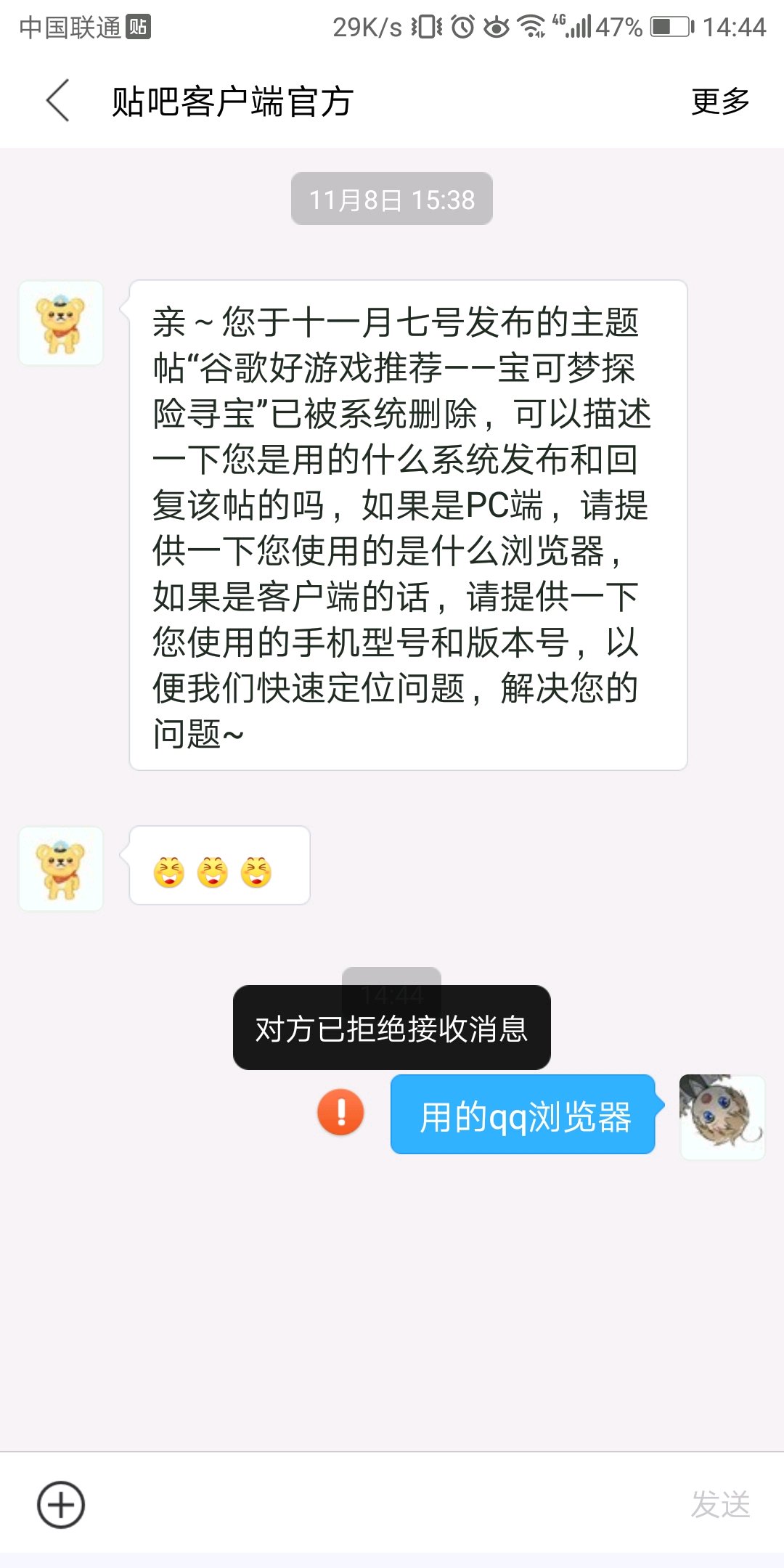View my own avatar profile

pos(722,1116)
